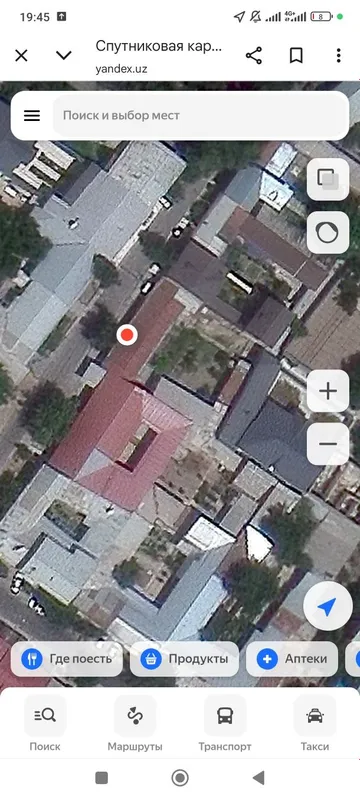
Task: Share this satellite map page
Action: (x=253, y=56)
